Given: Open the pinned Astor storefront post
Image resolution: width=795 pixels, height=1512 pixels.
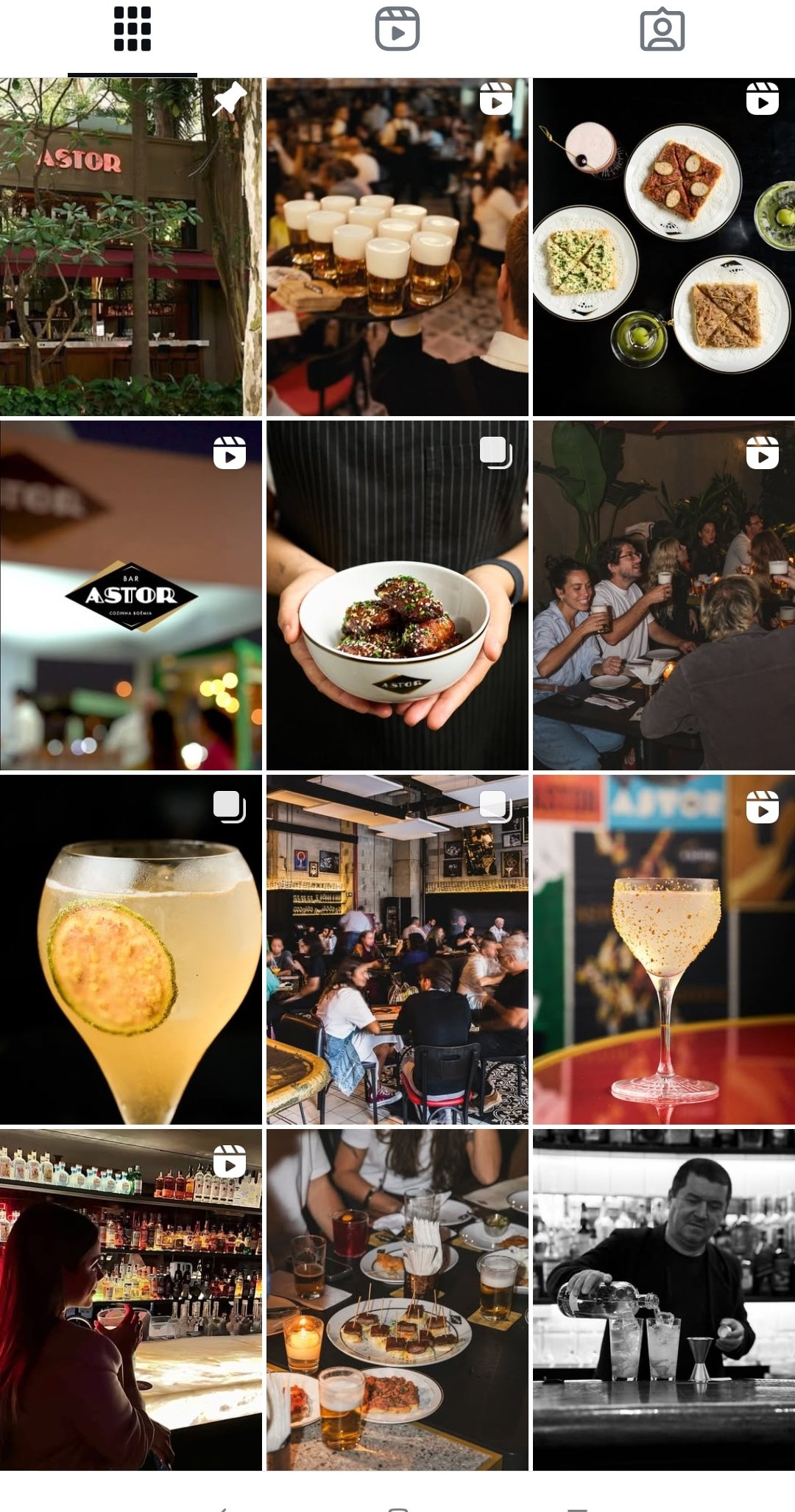Looking at the screenshot, I should (x=131, y=247).
